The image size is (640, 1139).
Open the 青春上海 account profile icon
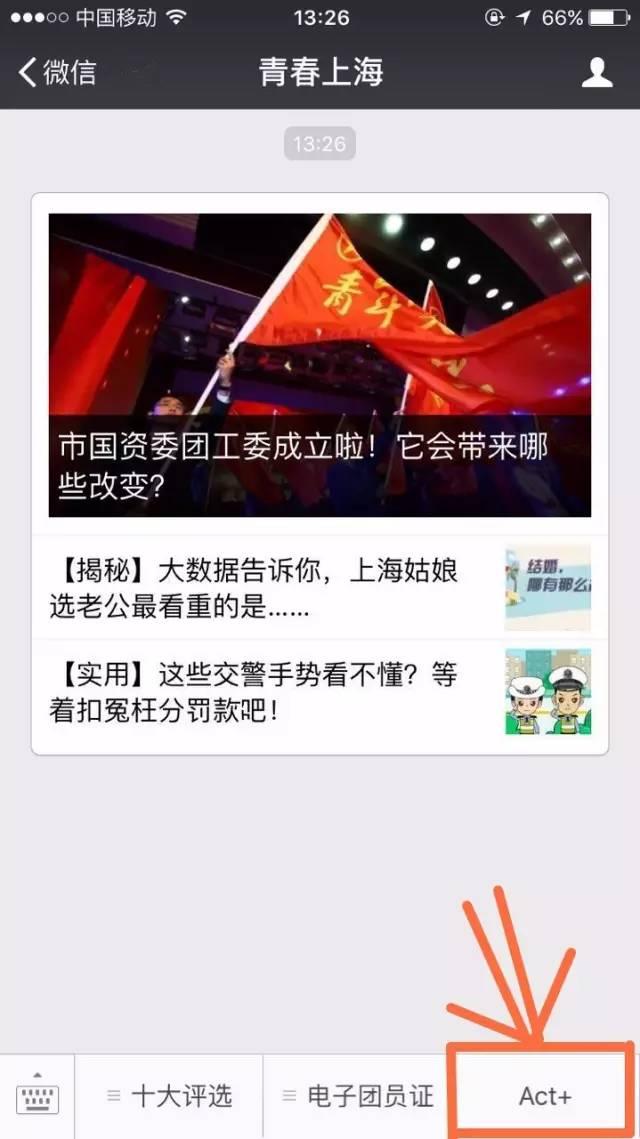pyautogui.click(x=597, y=72)
